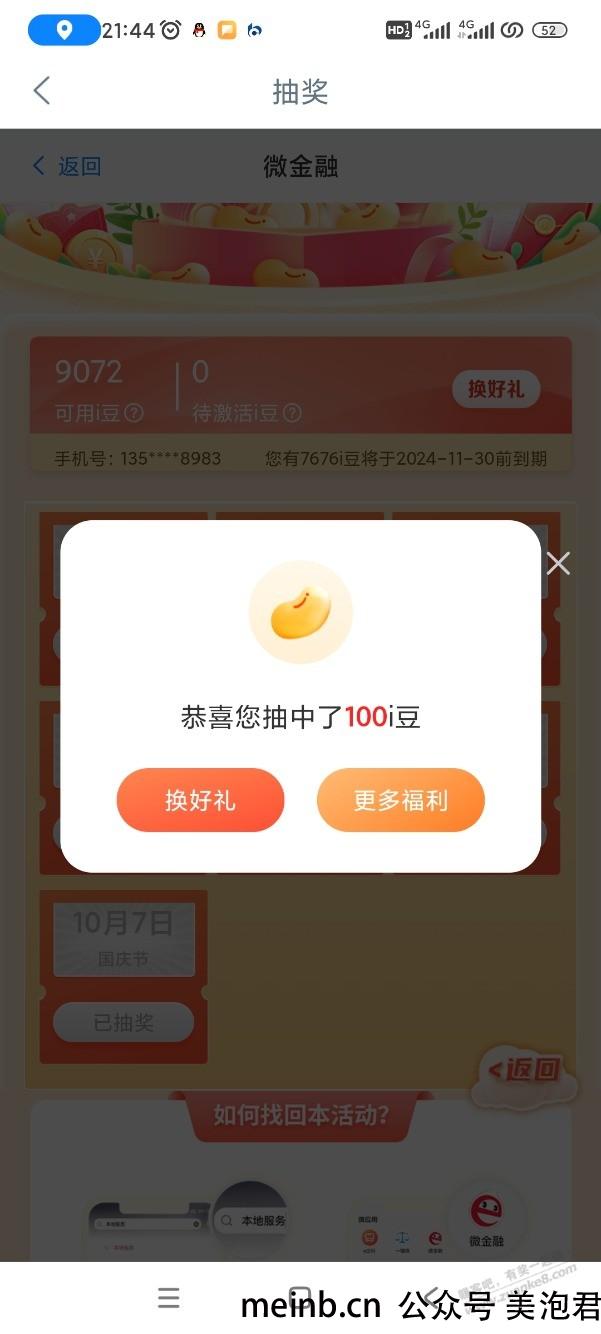
Task: Tap the 换好礼 button in the dialog
Action: 200,800
